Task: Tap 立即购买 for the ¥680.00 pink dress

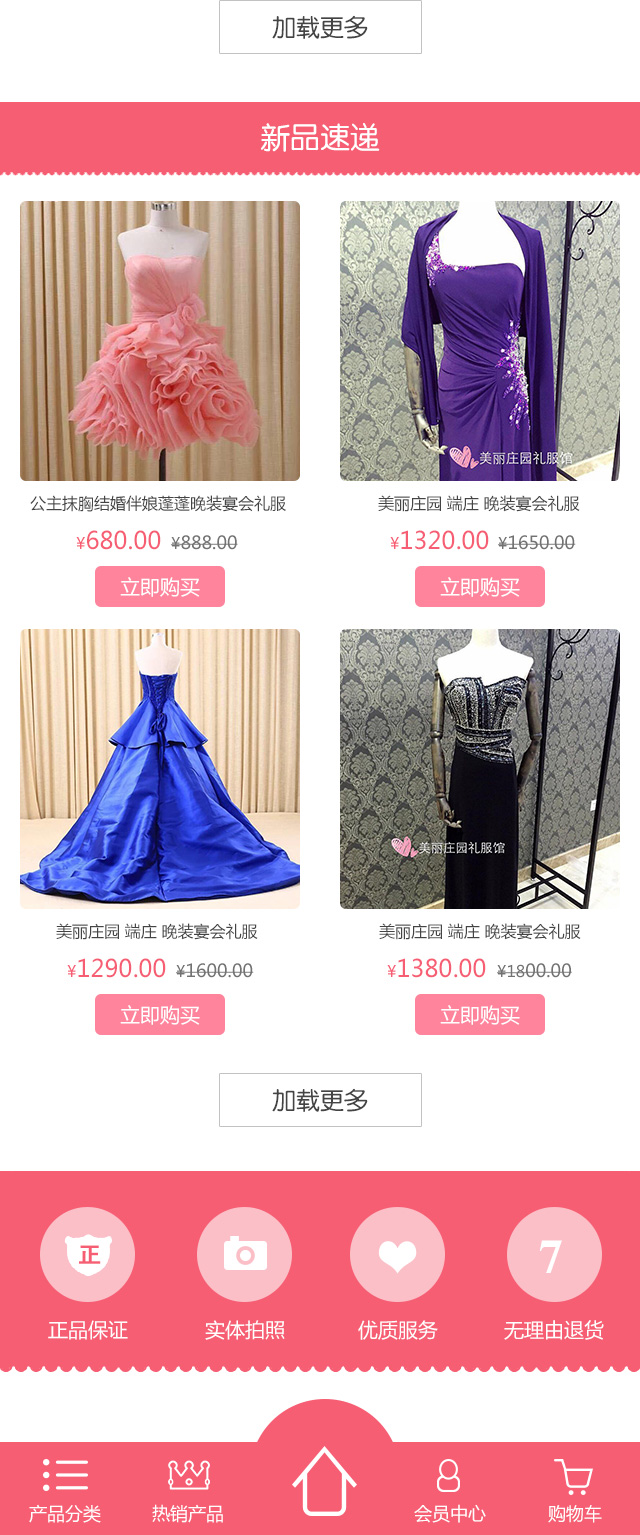Action: tap(160, 587)
